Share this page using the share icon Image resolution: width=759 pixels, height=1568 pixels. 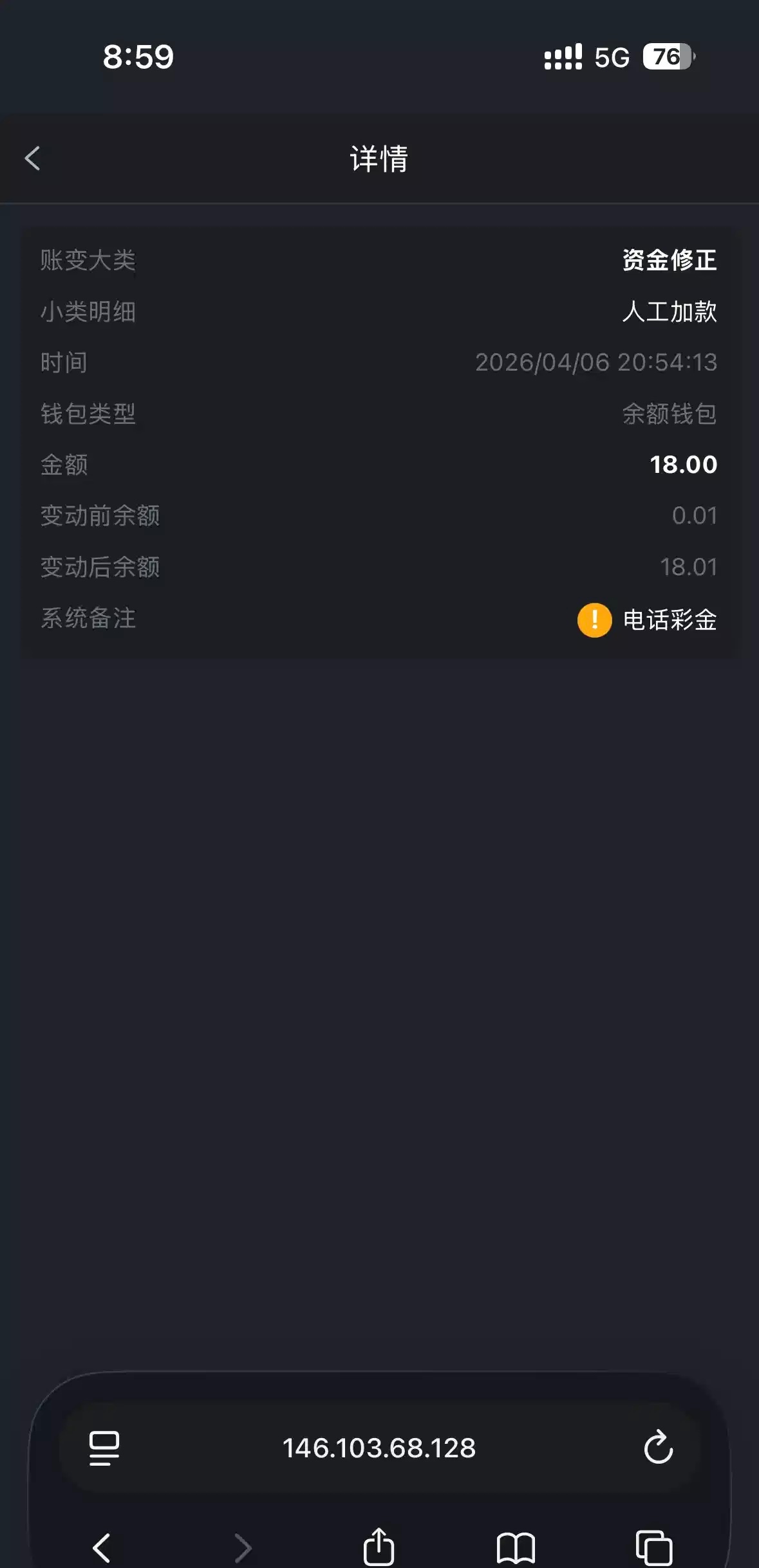pyautogui.click(x=379, y=1546)
